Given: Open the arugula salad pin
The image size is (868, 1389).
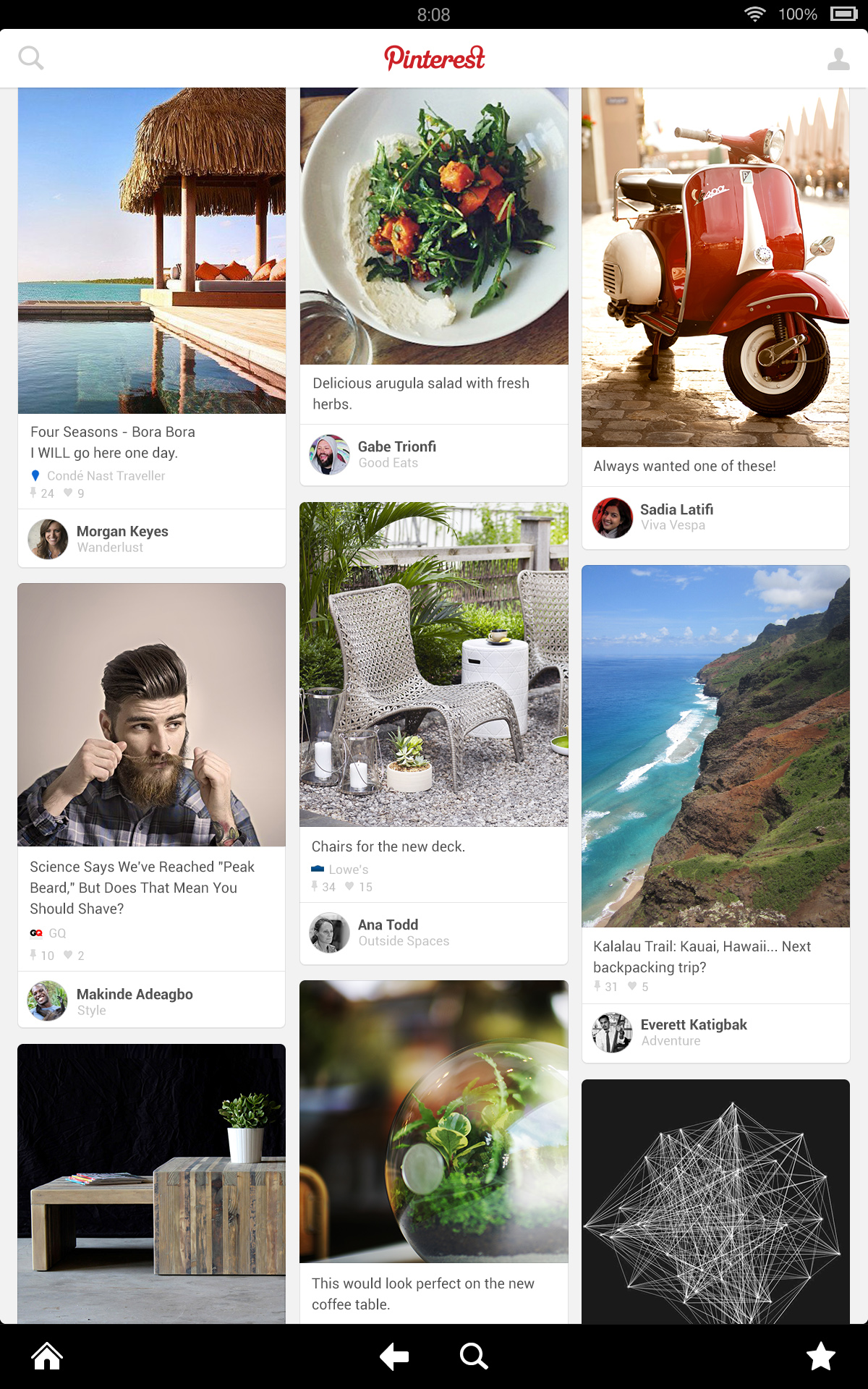Looking at the screenshot, I should (434, 226).
